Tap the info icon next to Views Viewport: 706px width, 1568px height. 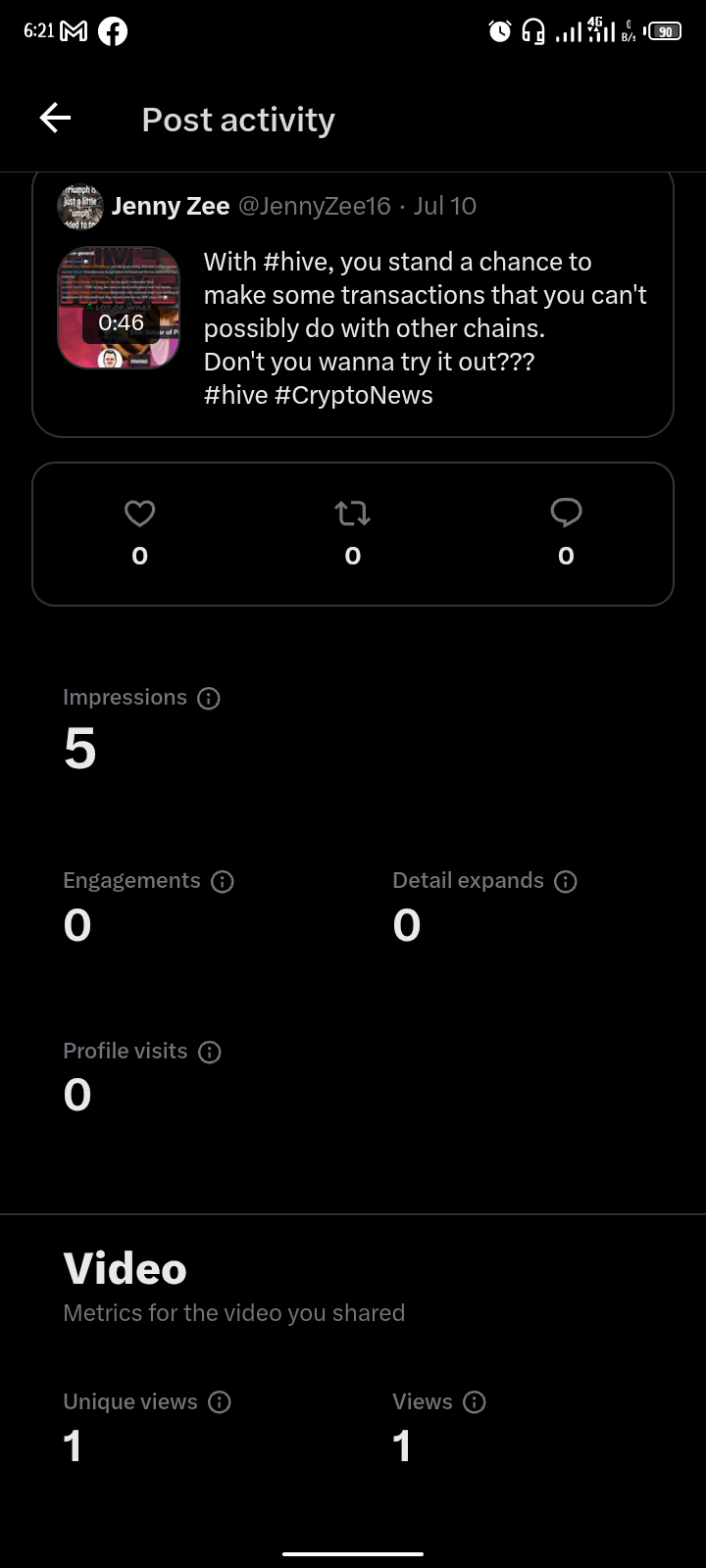pyautogui.click(x=475, y=1402)
